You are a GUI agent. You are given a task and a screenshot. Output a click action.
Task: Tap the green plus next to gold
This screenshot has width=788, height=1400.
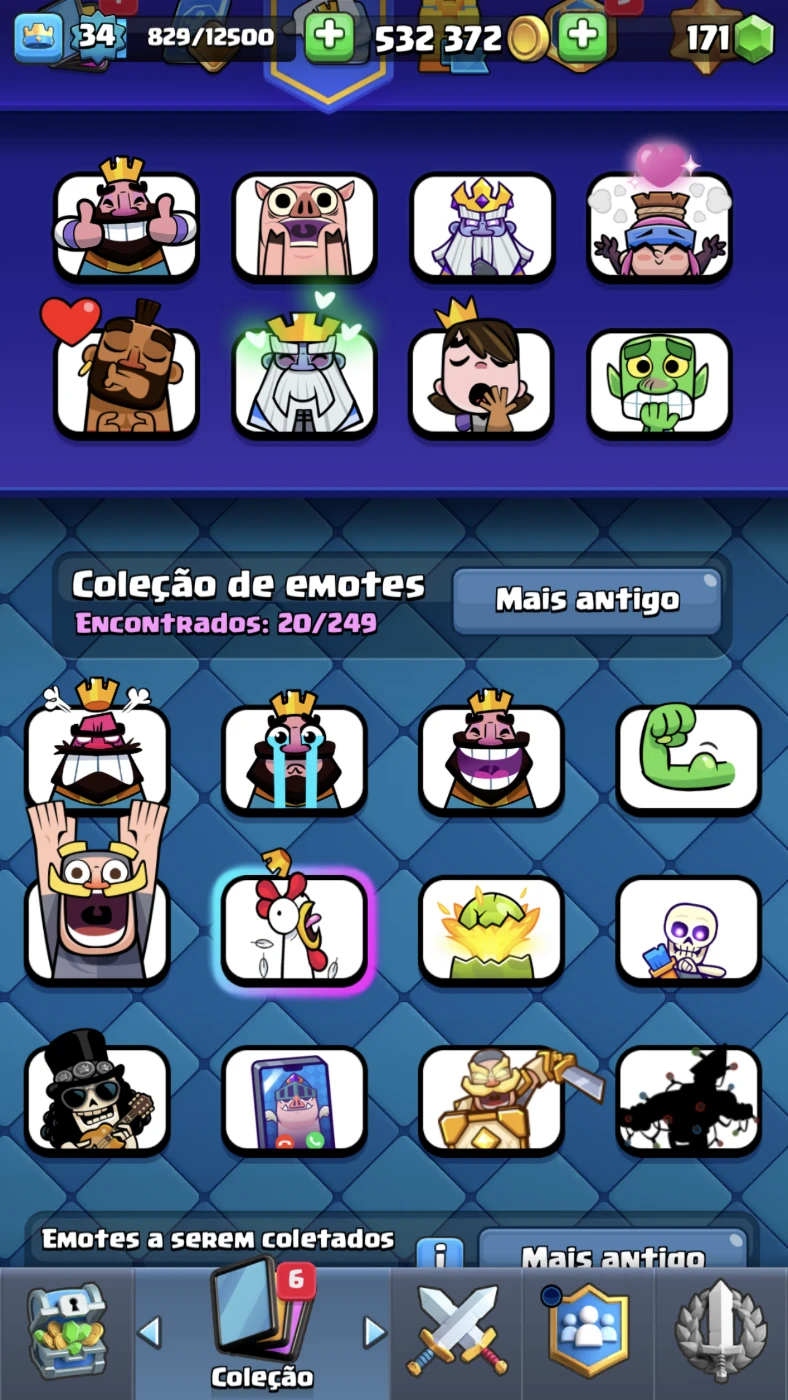(x=582, y=38)
